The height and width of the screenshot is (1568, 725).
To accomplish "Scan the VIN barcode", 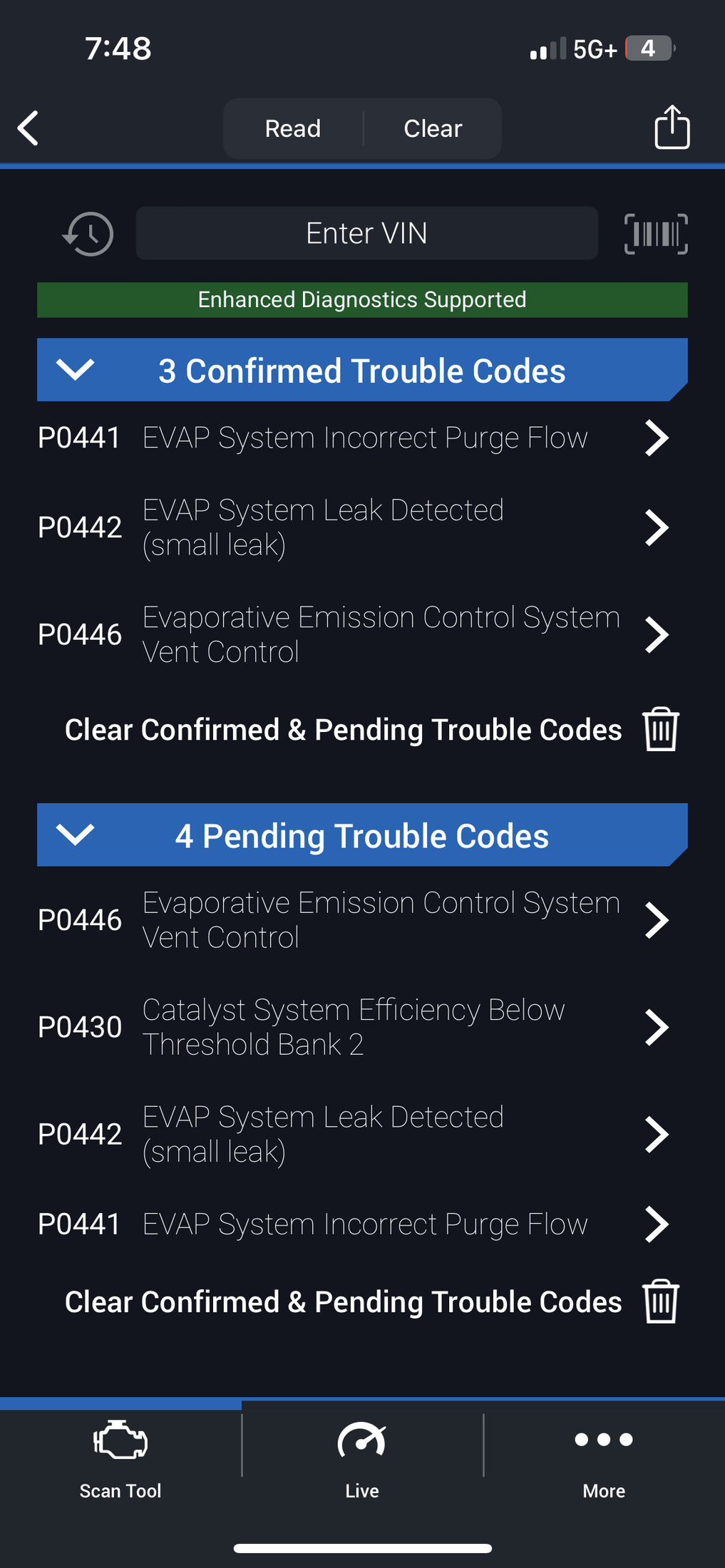I will coord(656,234).
